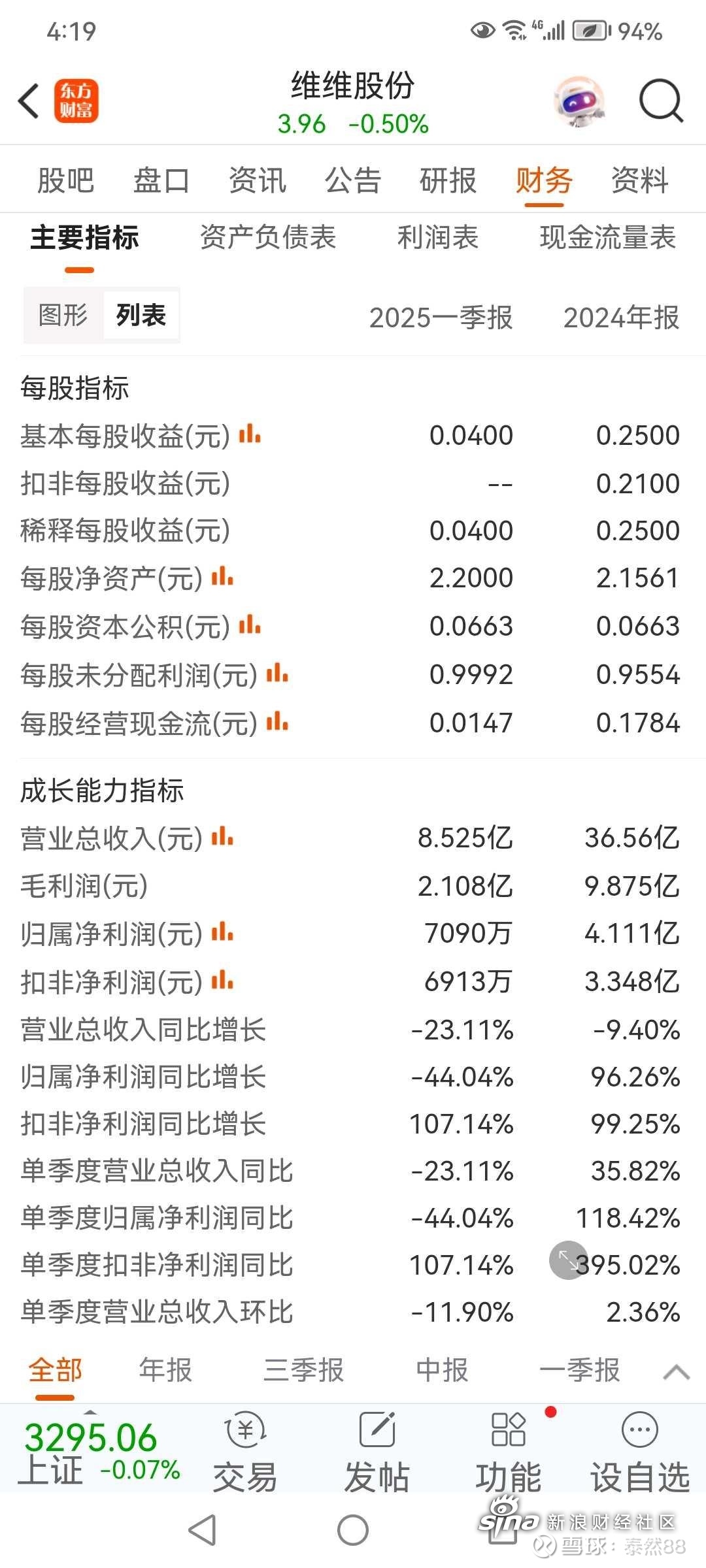Show chart for 基本每股收益

250,434
